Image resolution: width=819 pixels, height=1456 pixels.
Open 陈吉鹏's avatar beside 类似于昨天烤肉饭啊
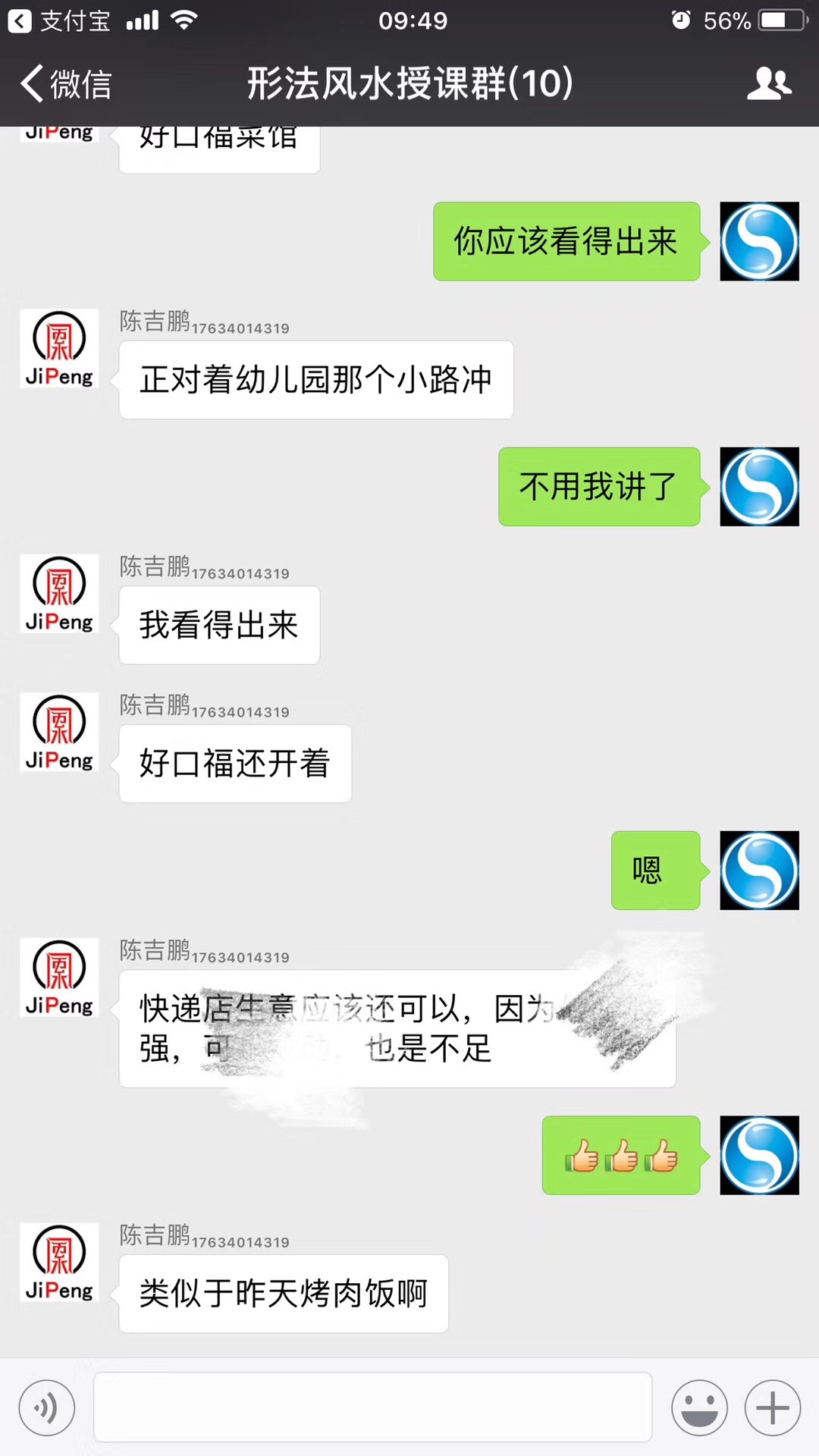59,1262
